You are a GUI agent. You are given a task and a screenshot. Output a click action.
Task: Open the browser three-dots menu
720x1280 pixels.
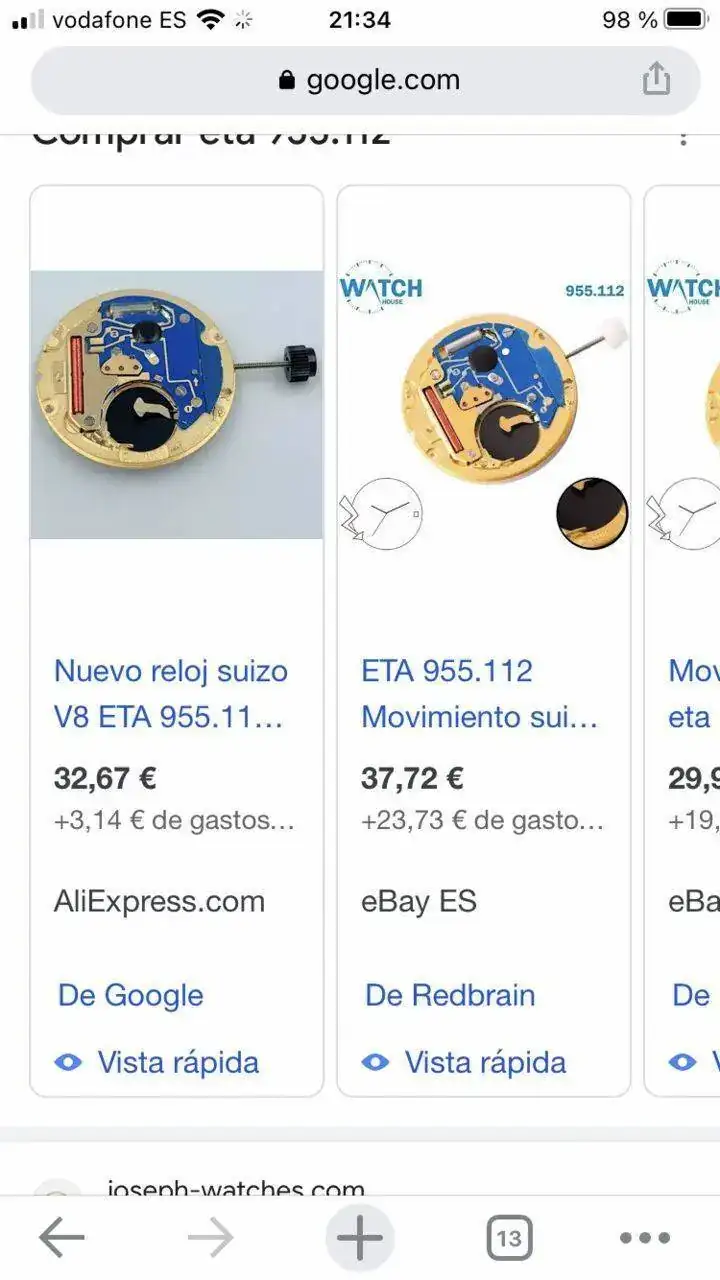[x=645, y=1238]
